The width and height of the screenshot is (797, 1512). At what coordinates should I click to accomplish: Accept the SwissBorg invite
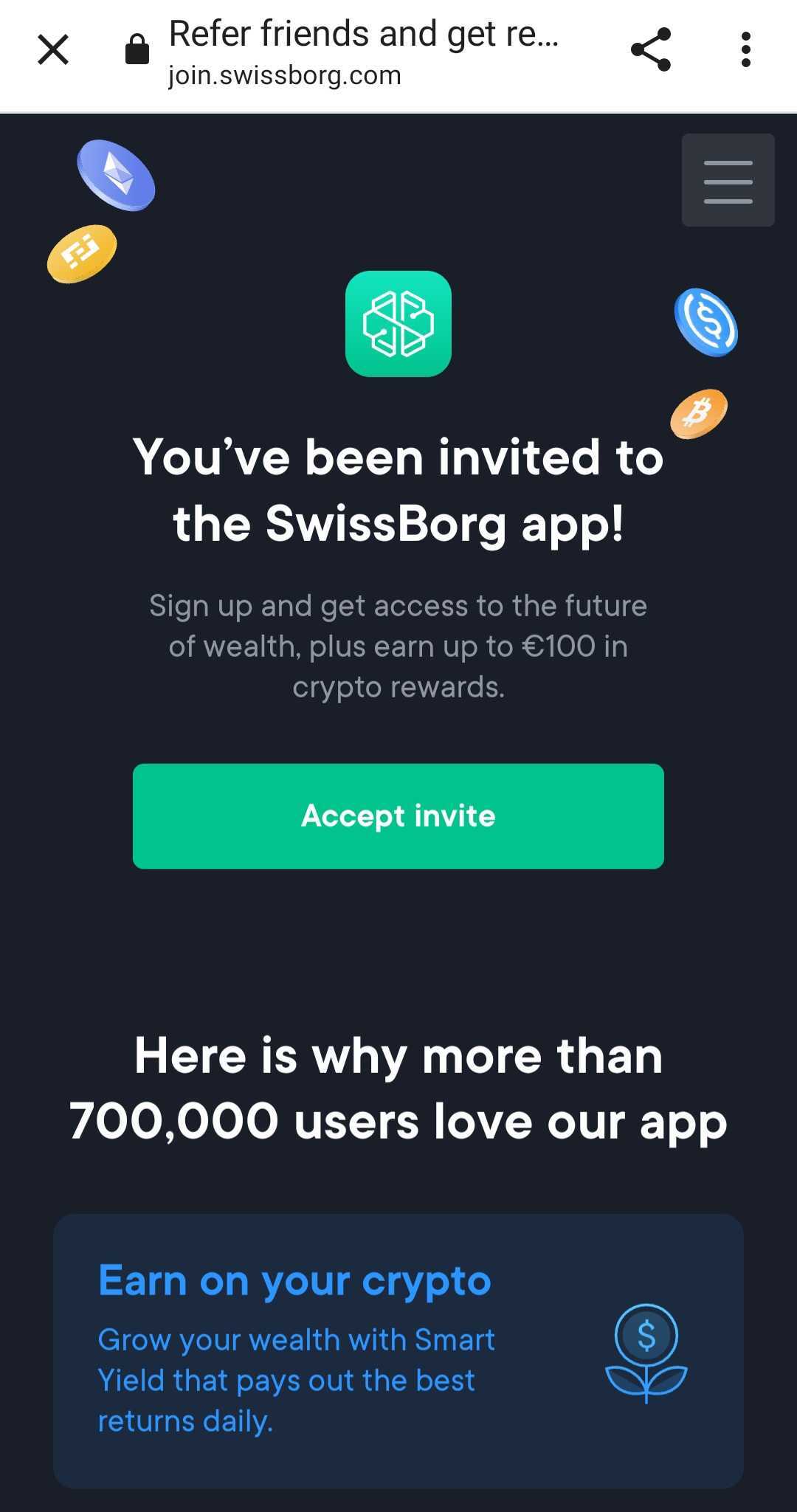pyautogui.click(x=398, y=816)
